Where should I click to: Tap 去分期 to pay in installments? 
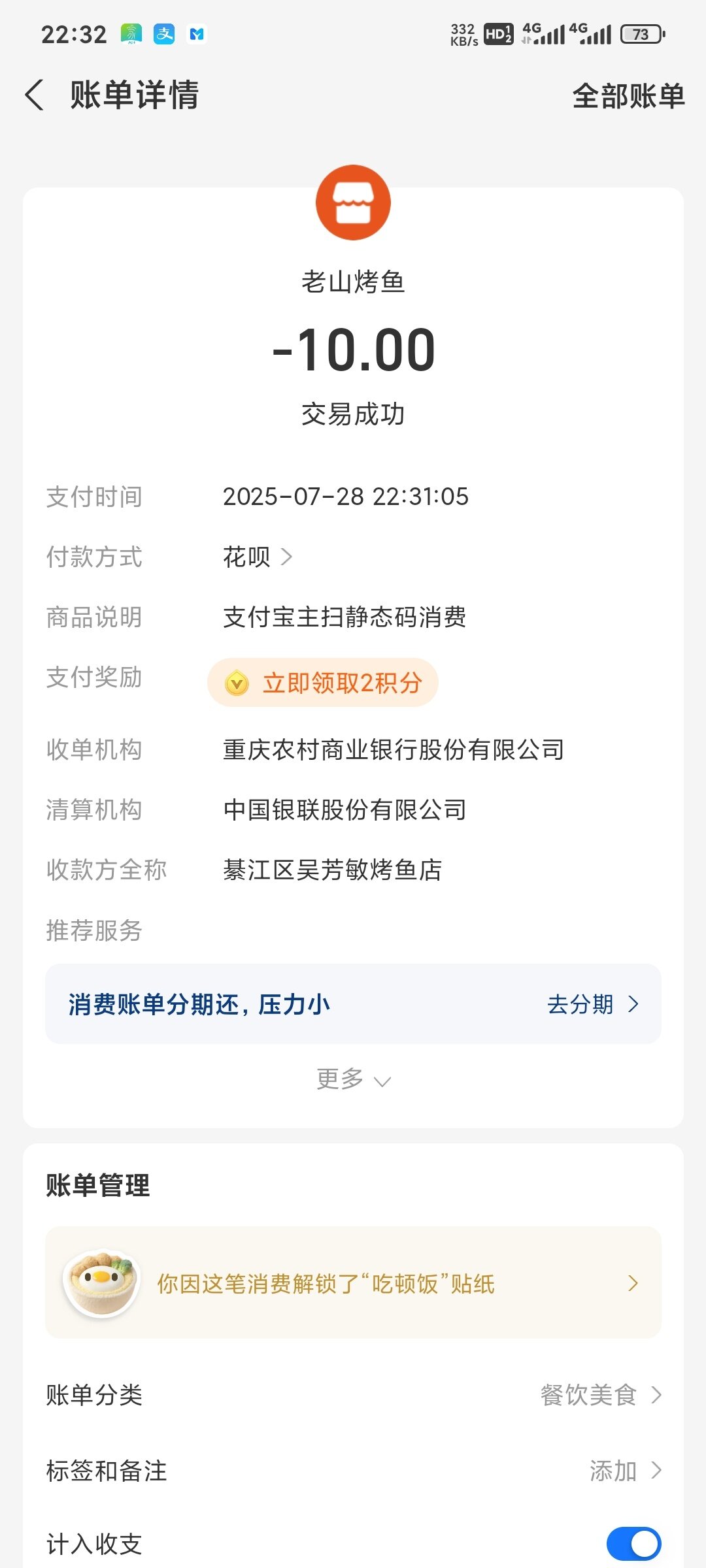592,1004
